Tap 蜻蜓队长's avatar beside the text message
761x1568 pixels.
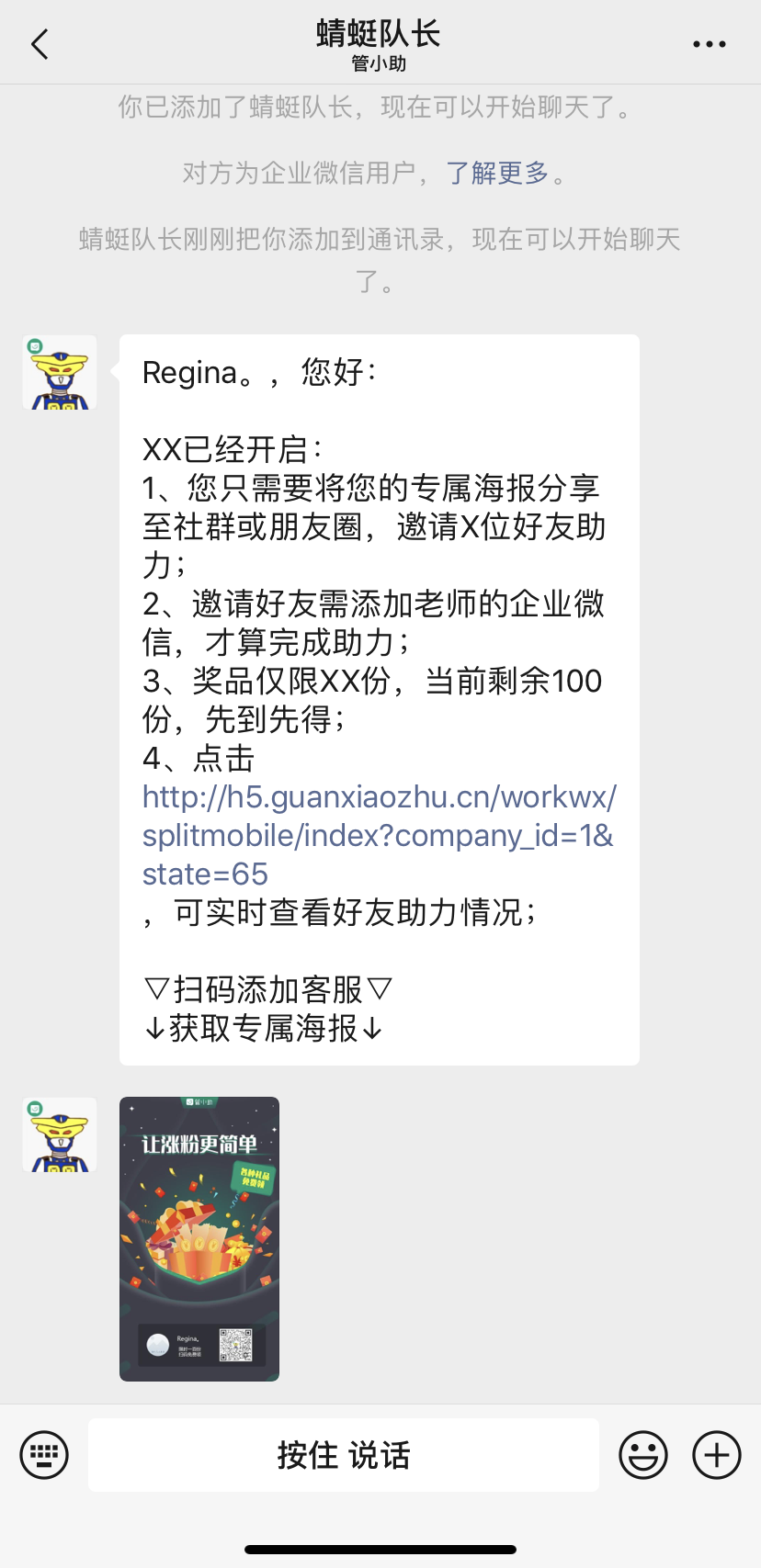(60, 372)
